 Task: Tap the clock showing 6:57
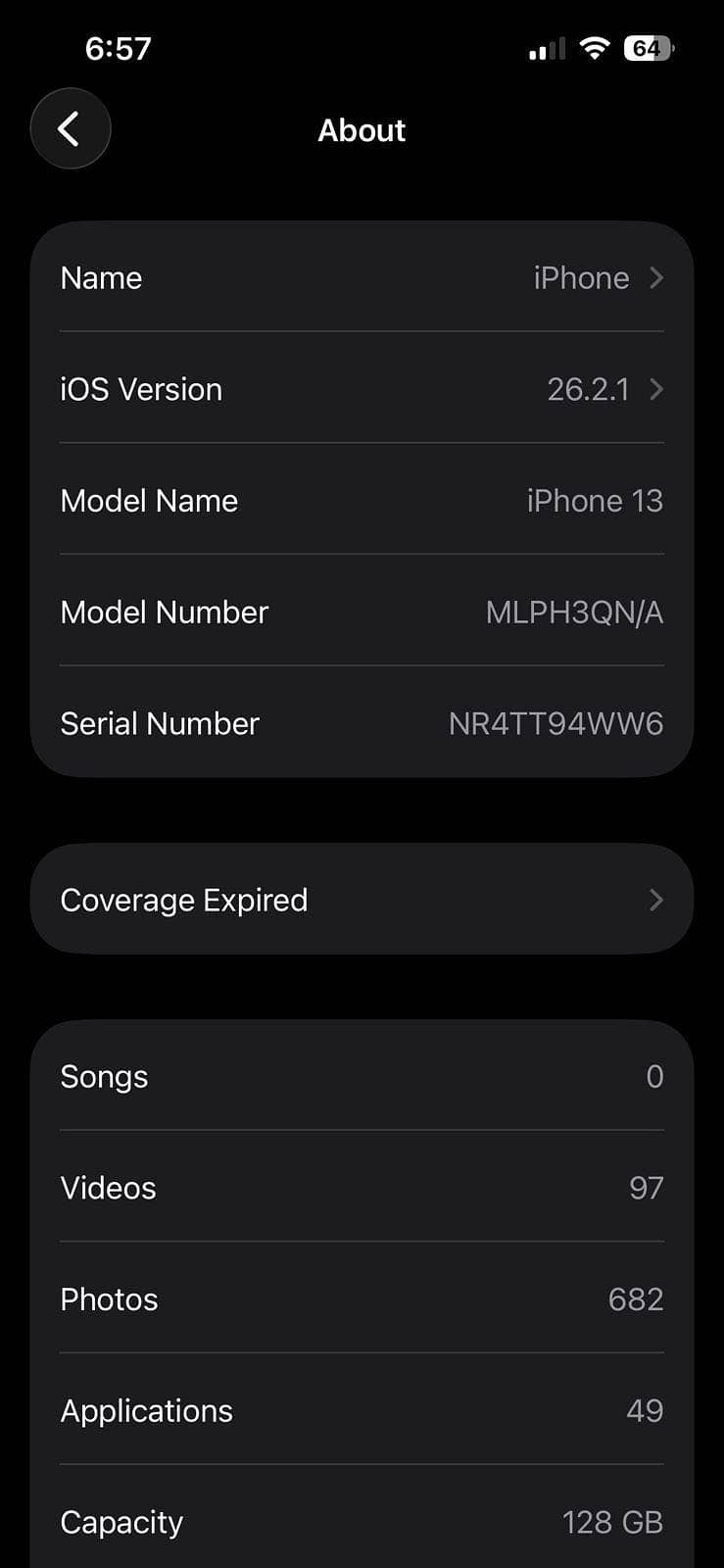[119, 48]
